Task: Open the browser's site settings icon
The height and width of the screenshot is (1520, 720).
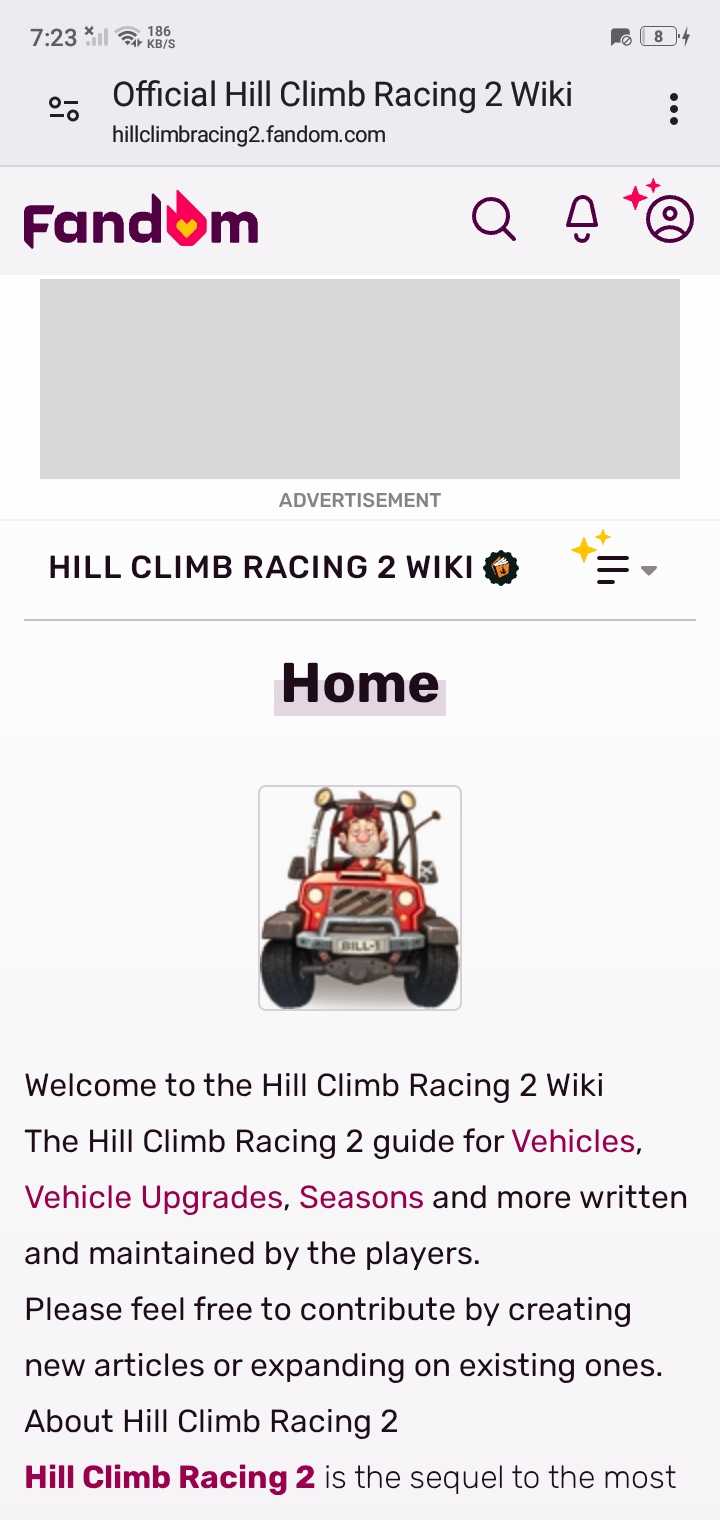Action: point(64,109)
